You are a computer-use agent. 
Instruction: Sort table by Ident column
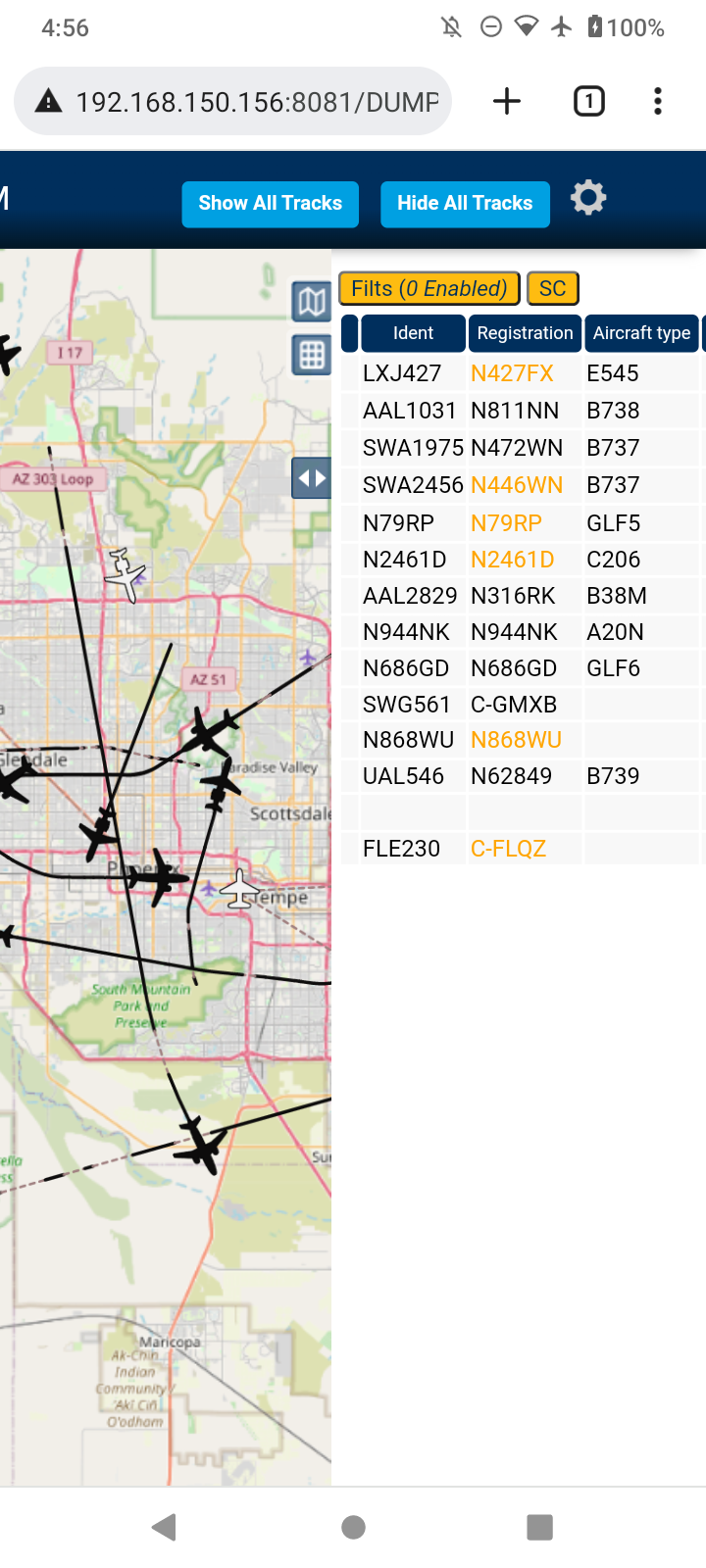413,333
